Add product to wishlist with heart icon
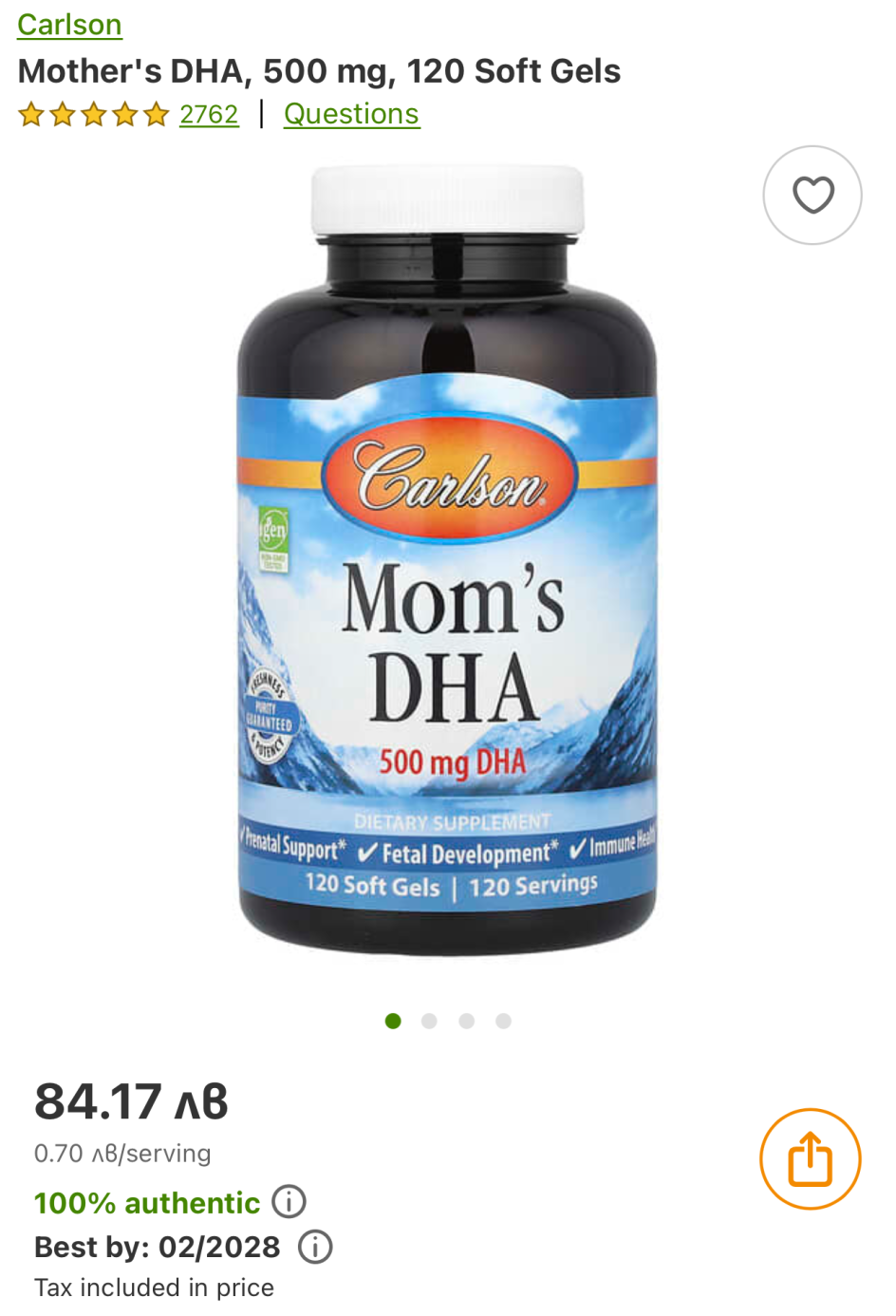The image size is (896, 1316). (x=812, y=196)
